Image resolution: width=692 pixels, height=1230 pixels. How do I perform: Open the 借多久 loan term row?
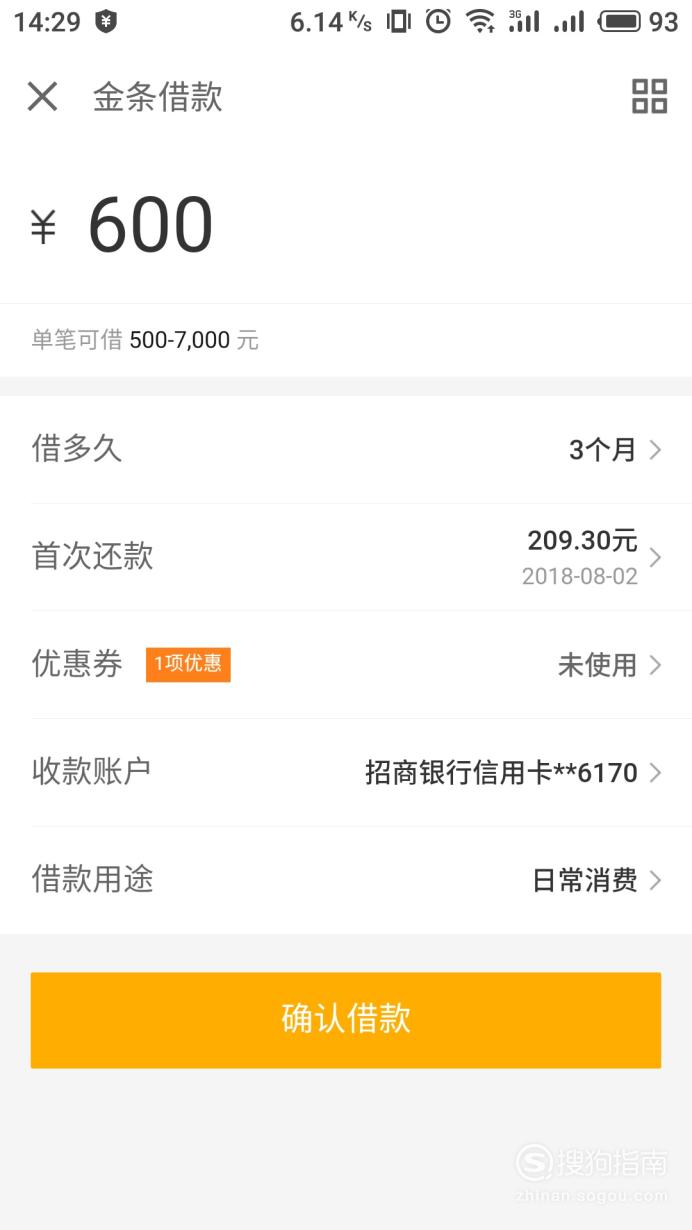point(346,450)
